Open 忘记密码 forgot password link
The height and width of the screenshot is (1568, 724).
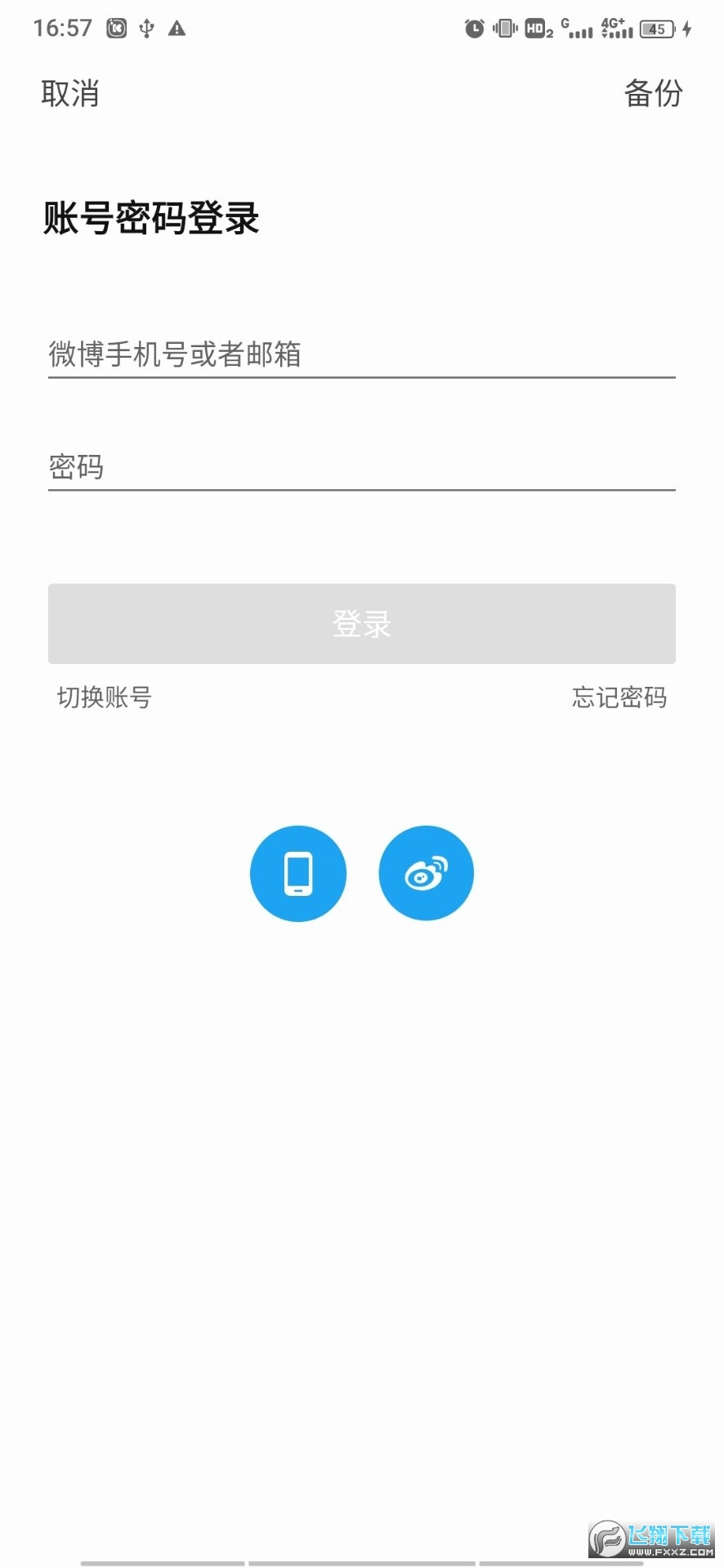[619, 698]
